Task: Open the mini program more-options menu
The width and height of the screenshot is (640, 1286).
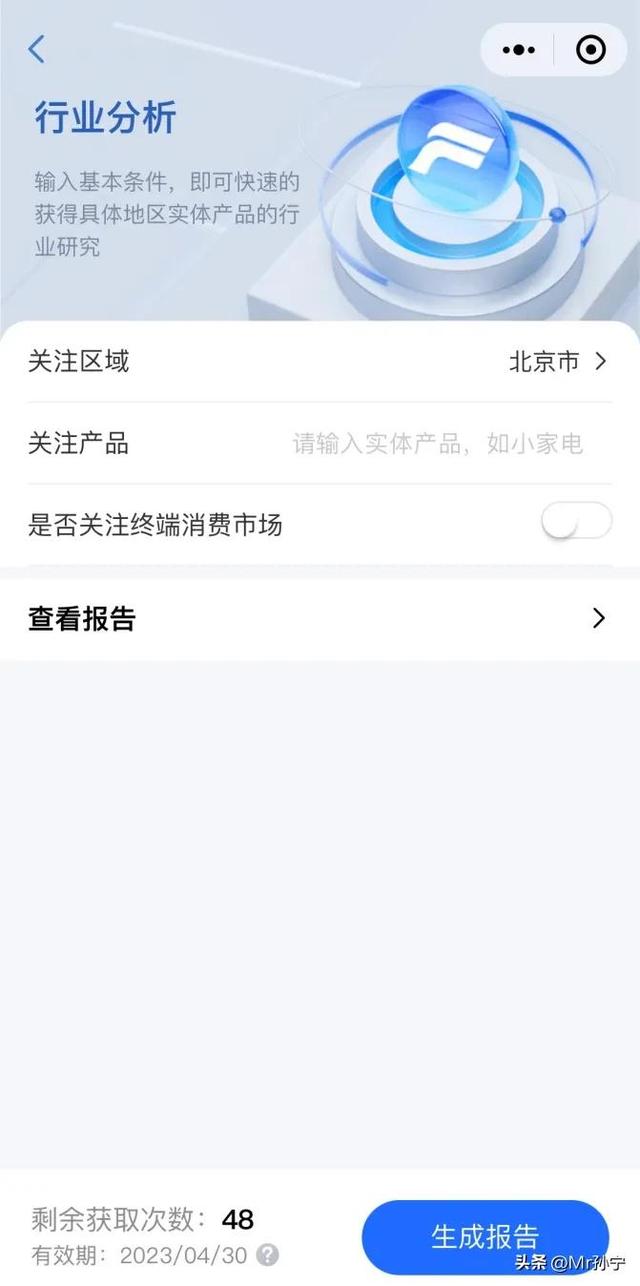Action: click(519, 49)
